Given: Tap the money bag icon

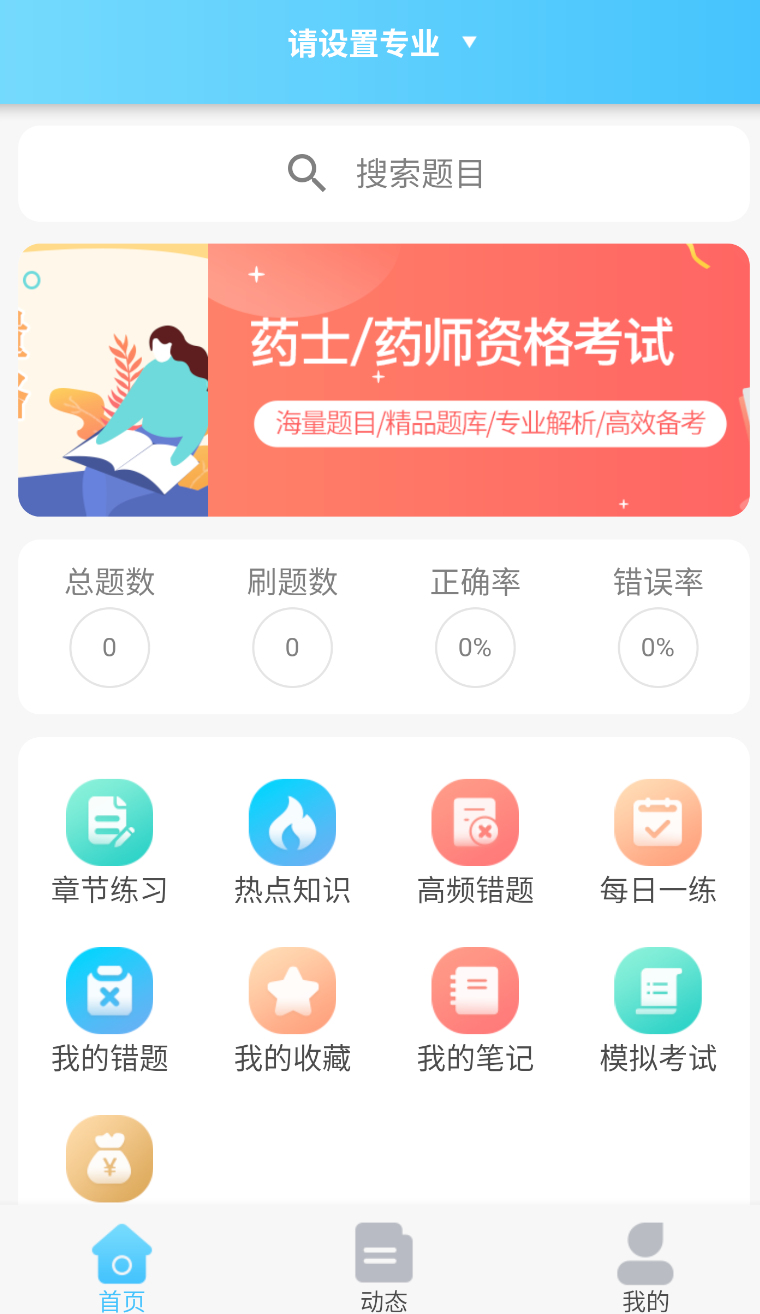Looking at the screenshot, I should click(x=109, y=1159).
